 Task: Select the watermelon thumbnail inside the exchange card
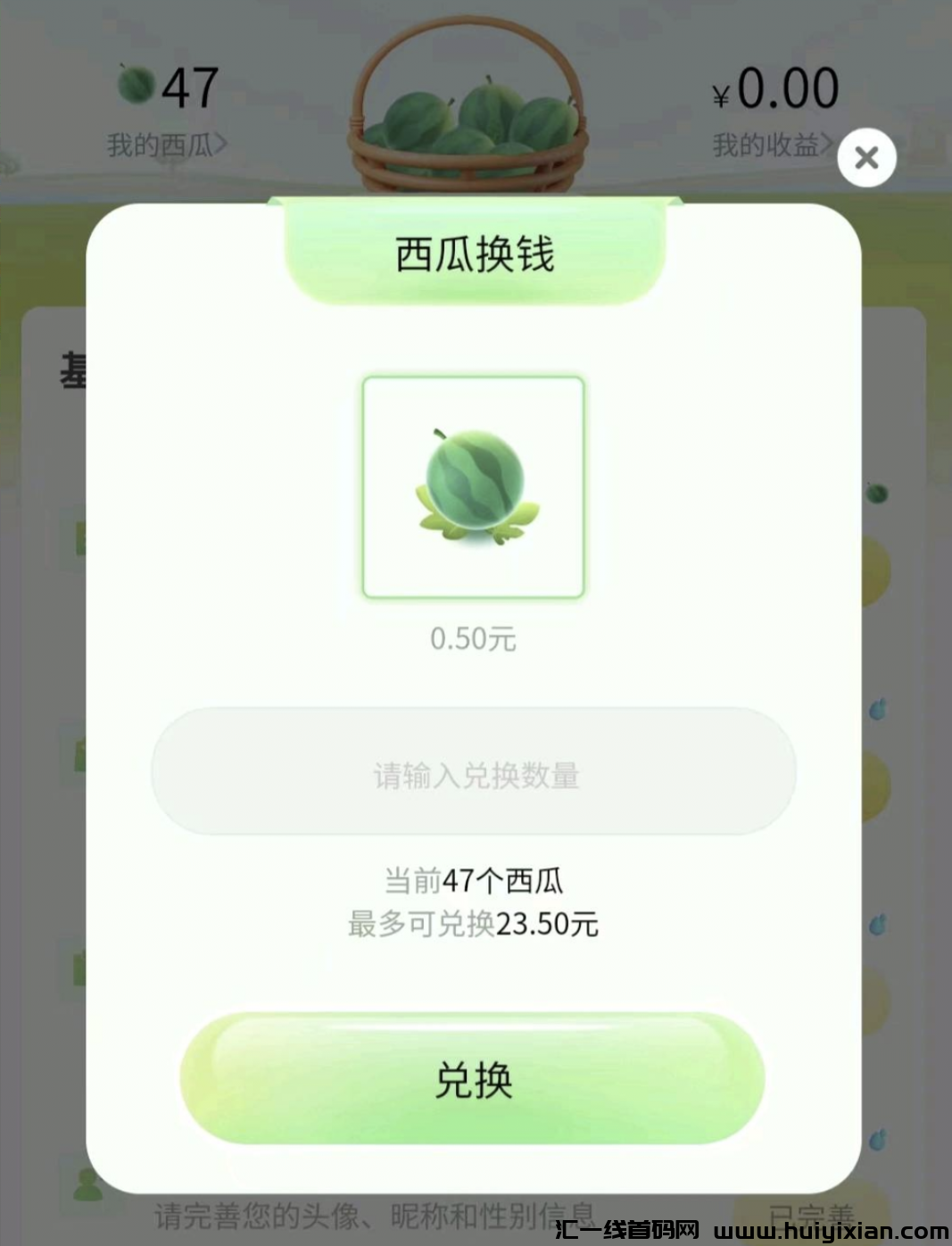pos(473,486)
